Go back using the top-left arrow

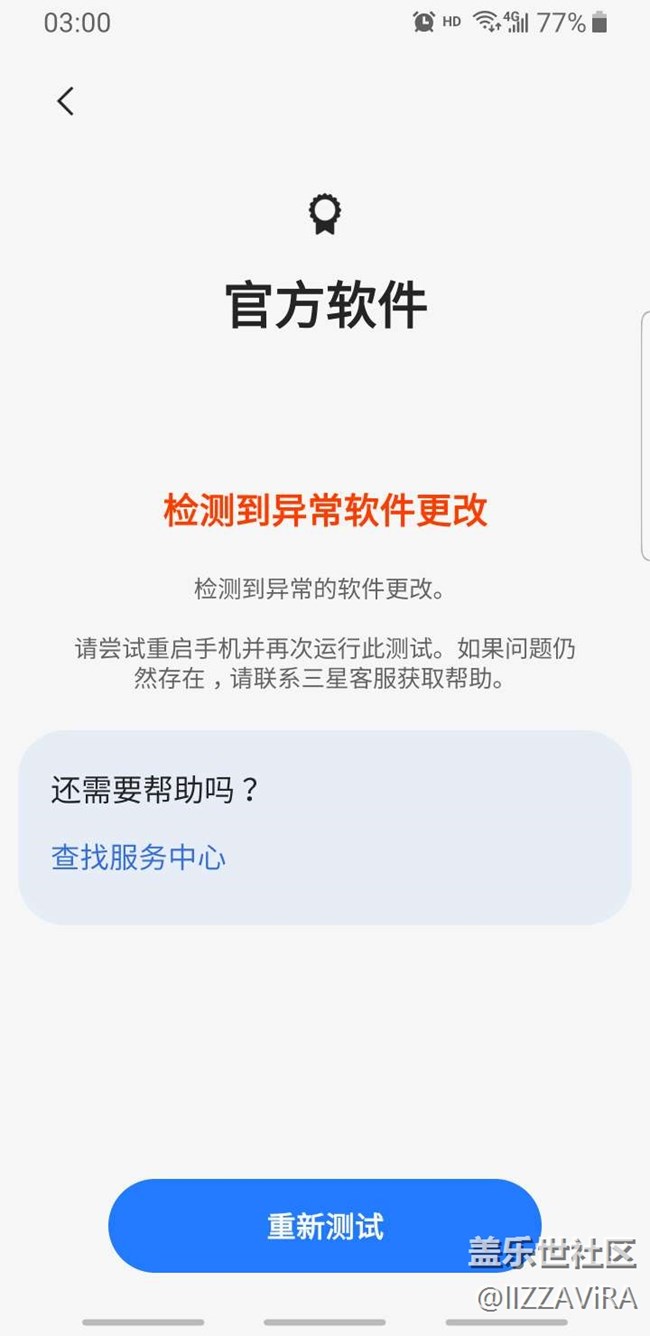(x=65, y=101)
